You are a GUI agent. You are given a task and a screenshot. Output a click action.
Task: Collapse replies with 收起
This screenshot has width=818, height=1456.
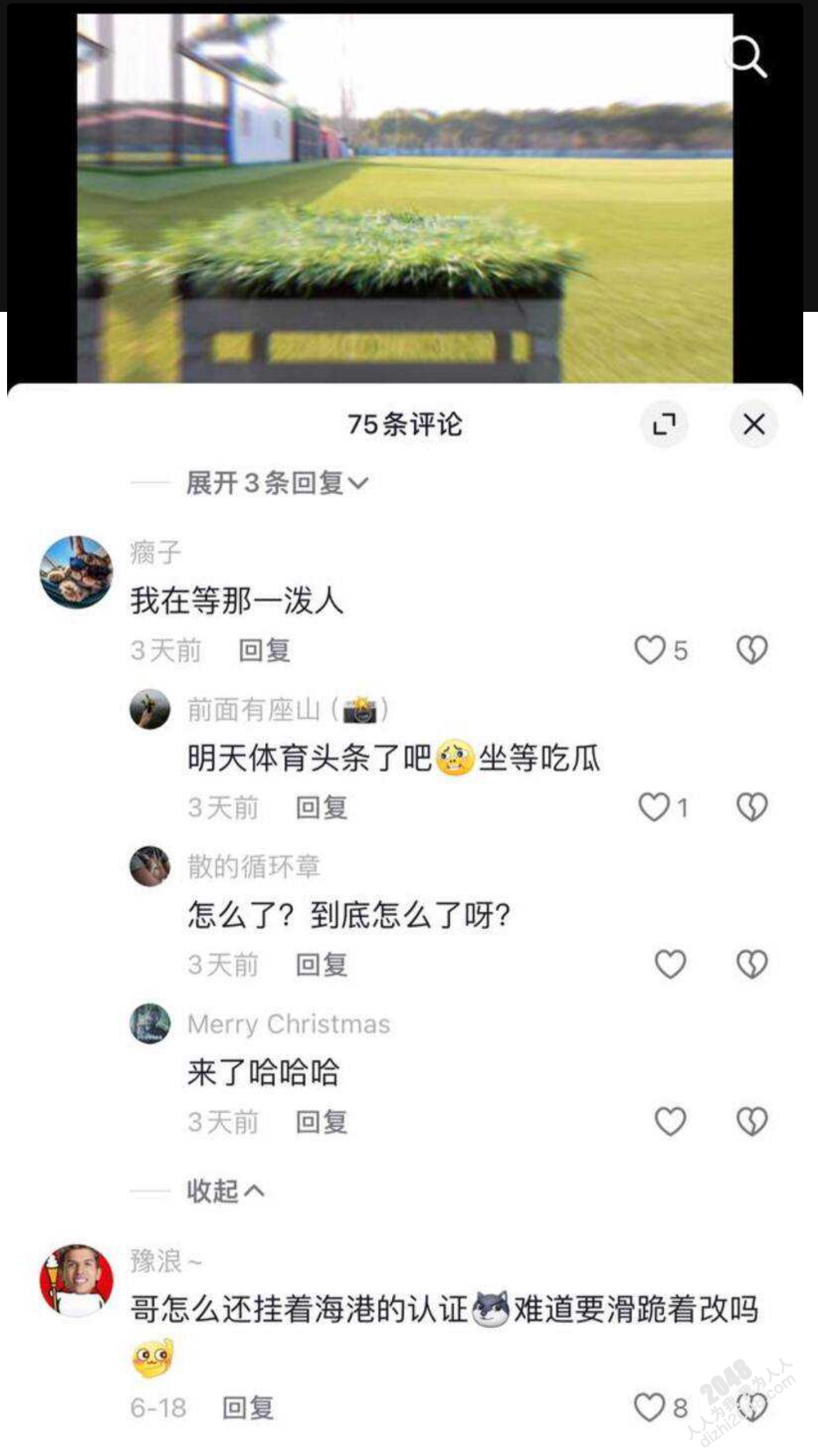[224, 1191]
